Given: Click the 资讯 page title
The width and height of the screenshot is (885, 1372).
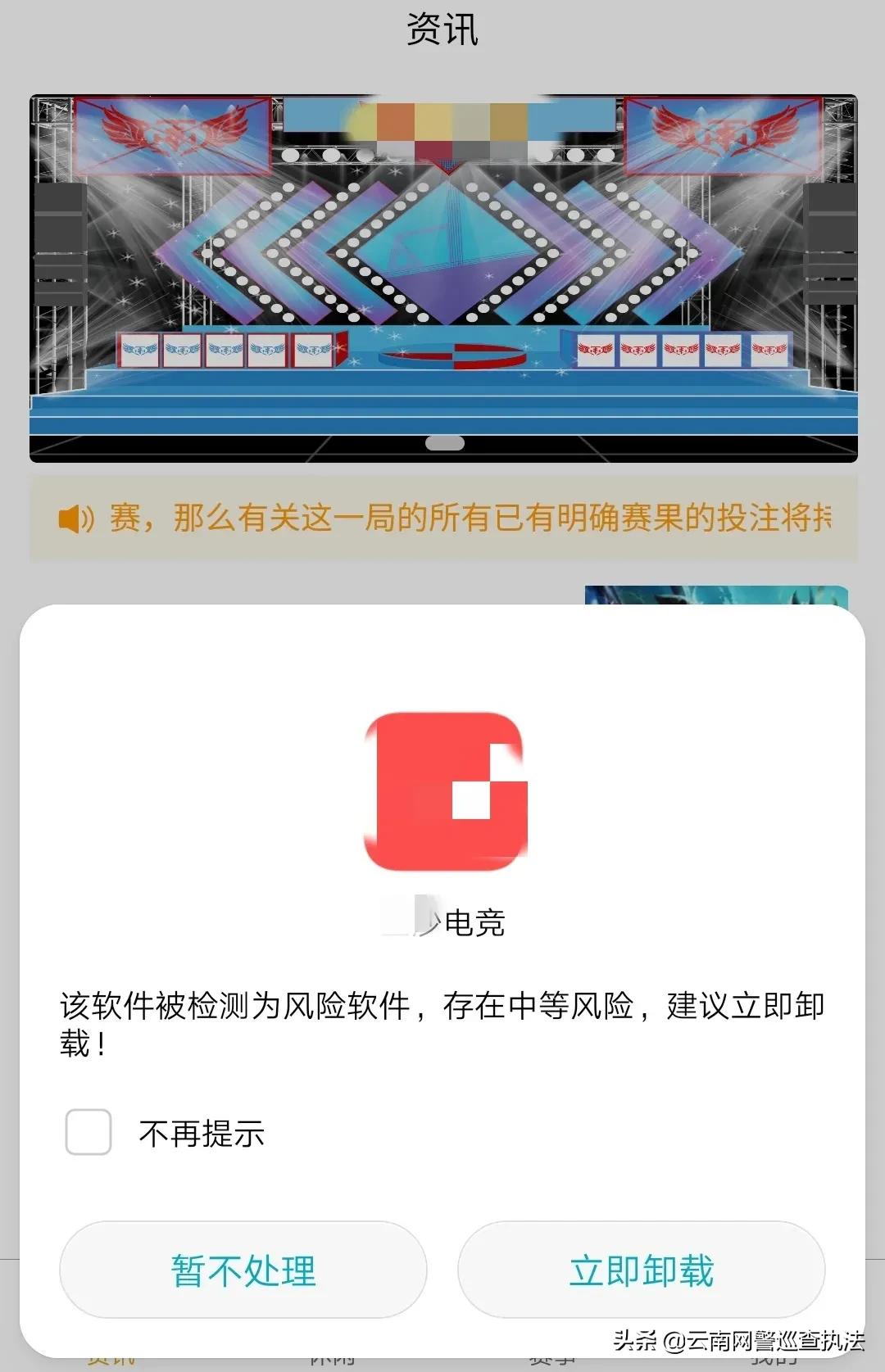Looking at the screenshot, I should coord(442,27).
